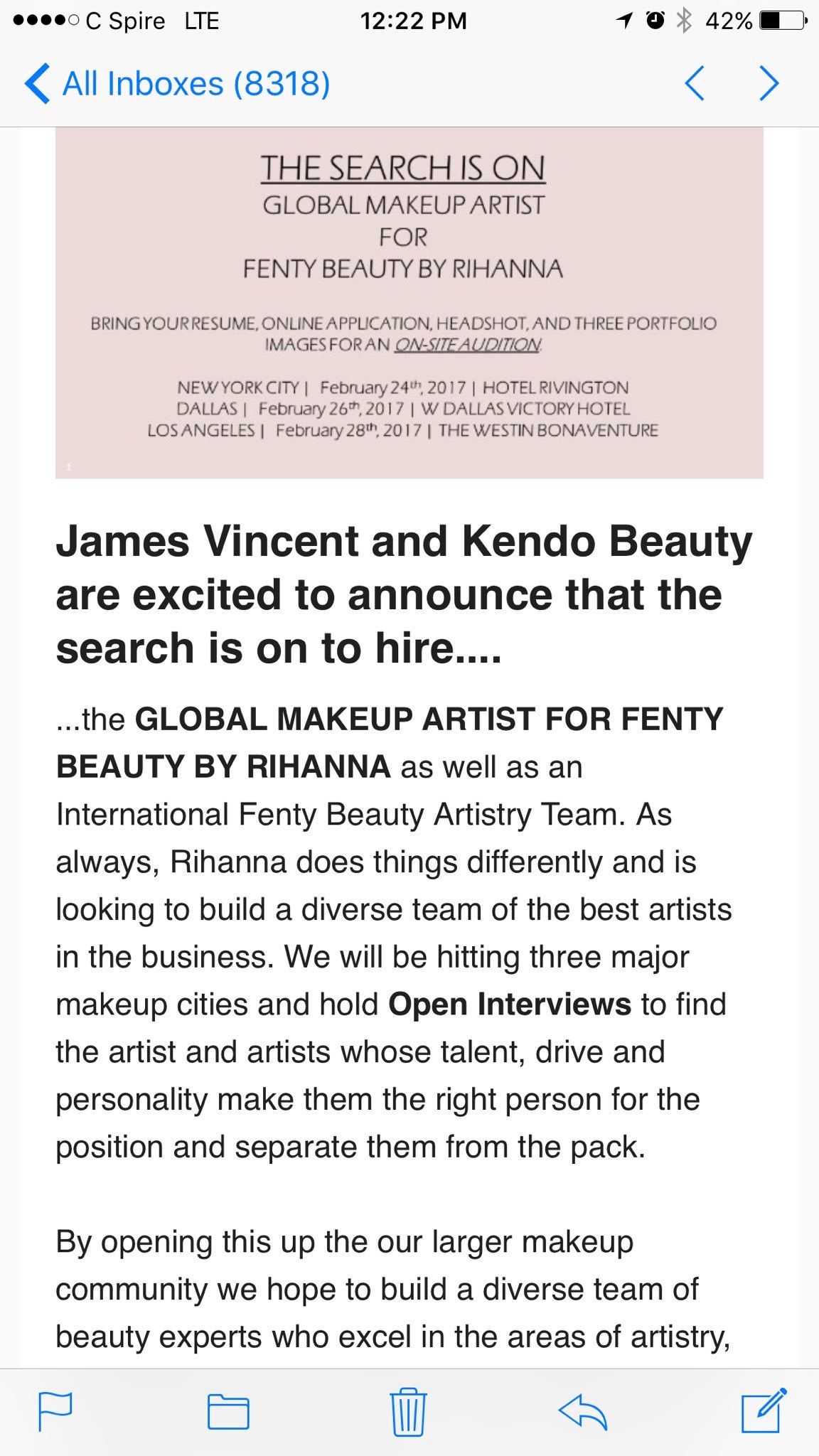Screen dimensions: 819x1456
Task: Flag this email
Action: pos(55,1412)
